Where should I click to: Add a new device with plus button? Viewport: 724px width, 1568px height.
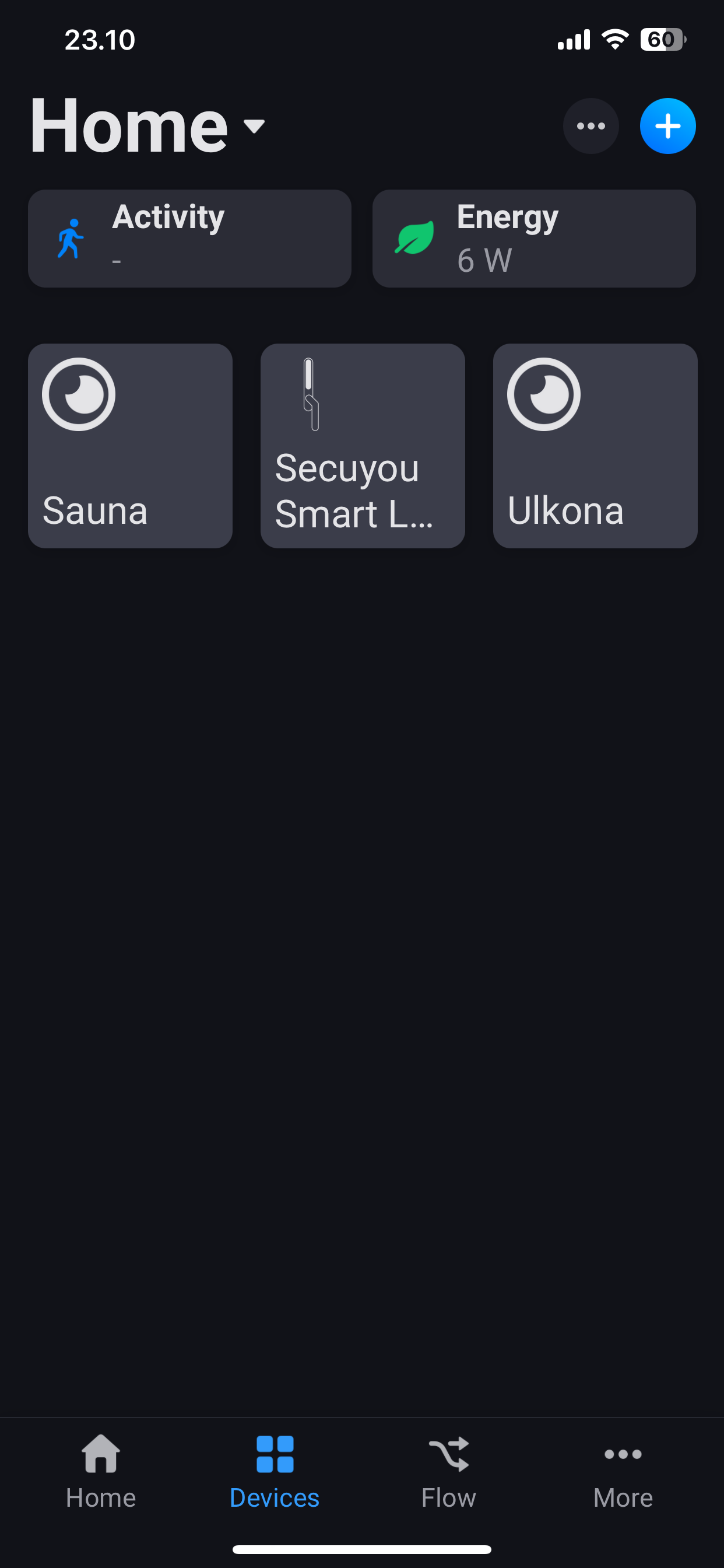click(x=667, y=126)
